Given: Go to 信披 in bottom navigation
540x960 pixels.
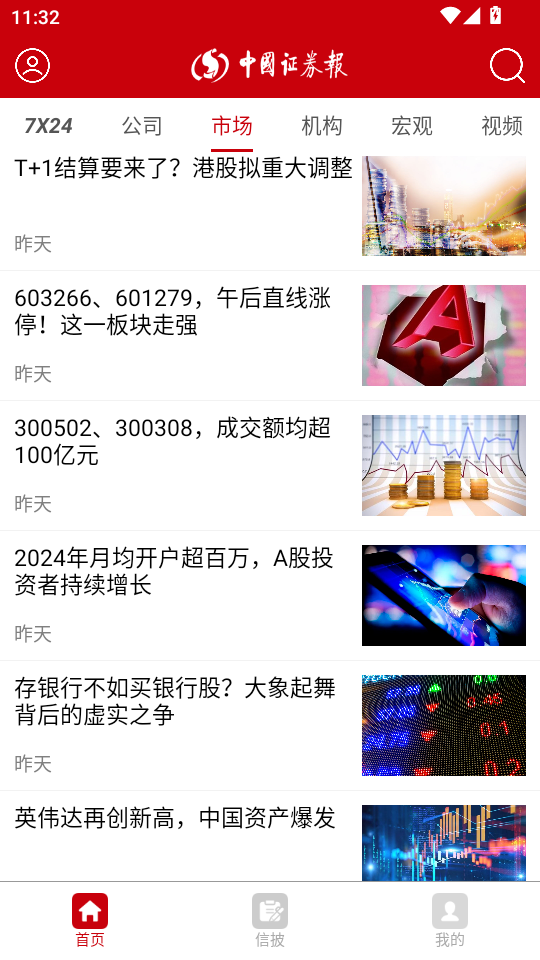Looking at the screenshot, I should point(270,920).
